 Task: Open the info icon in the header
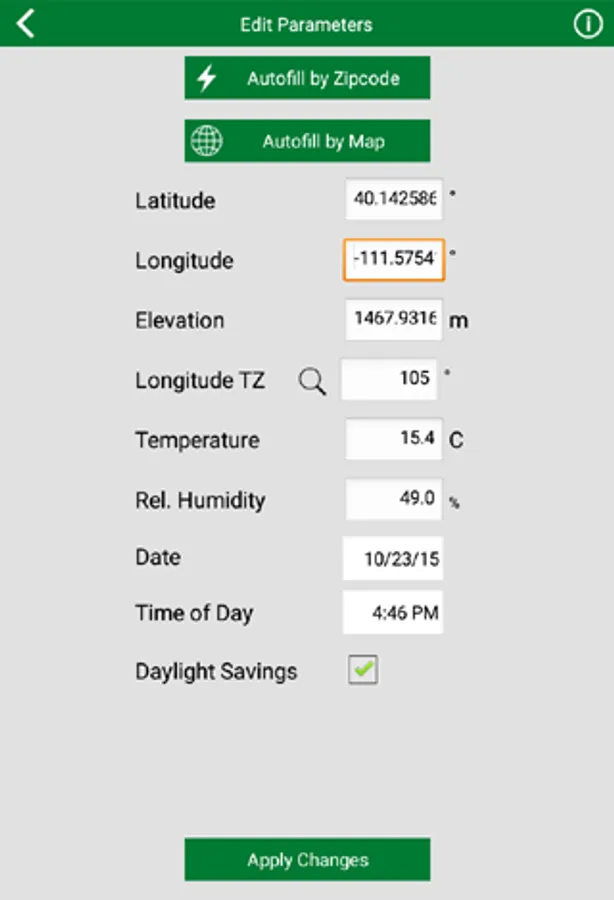coord(587,24)
